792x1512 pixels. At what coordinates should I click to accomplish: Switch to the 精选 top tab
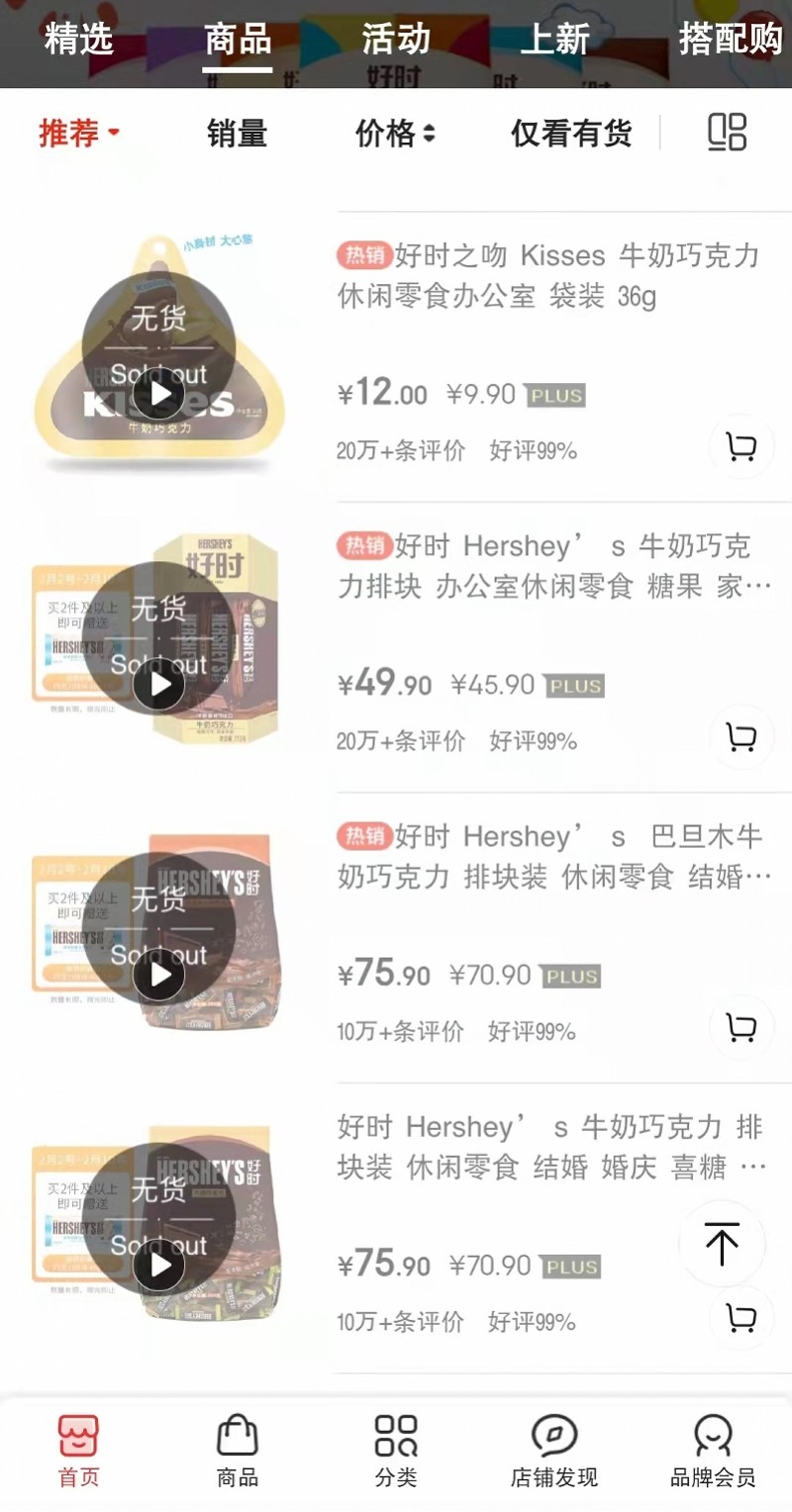(79, 40)
